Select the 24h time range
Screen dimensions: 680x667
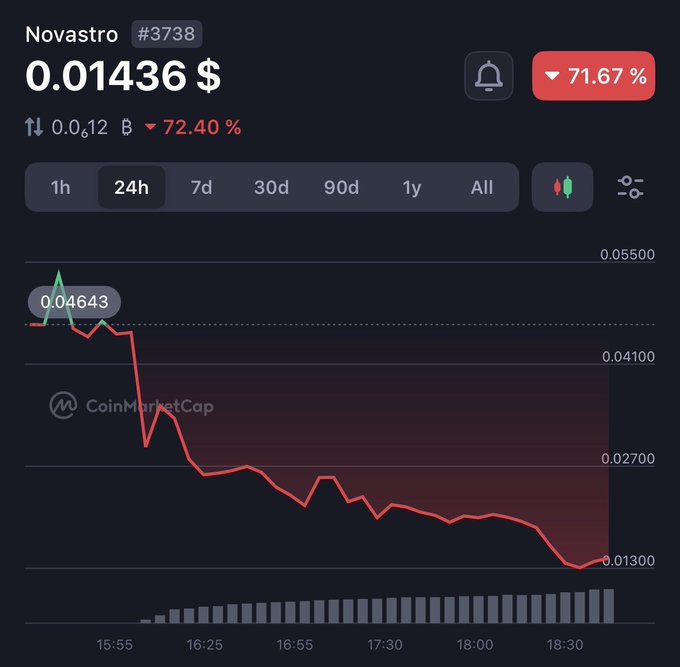pos(131,187)
